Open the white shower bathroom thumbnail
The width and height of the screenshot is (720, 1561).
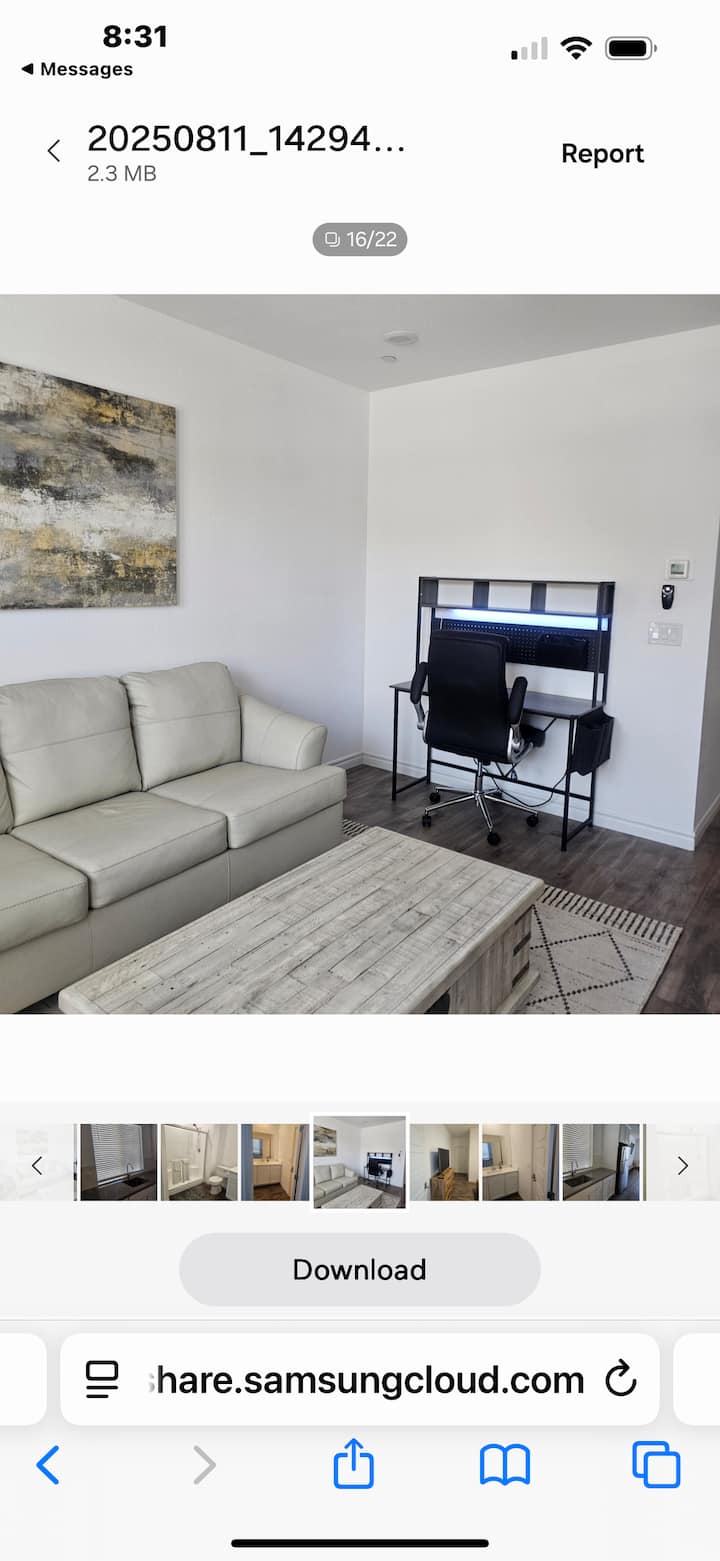click(x=199, y=1162)
